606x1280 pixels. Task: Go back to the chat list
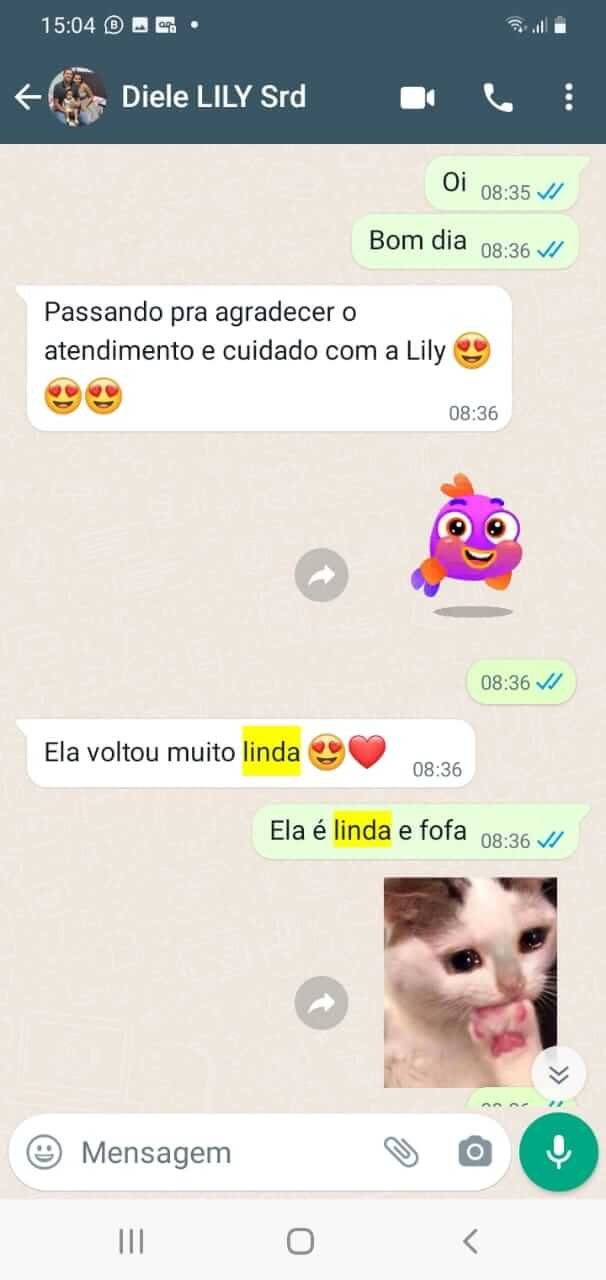click(27, 97)
